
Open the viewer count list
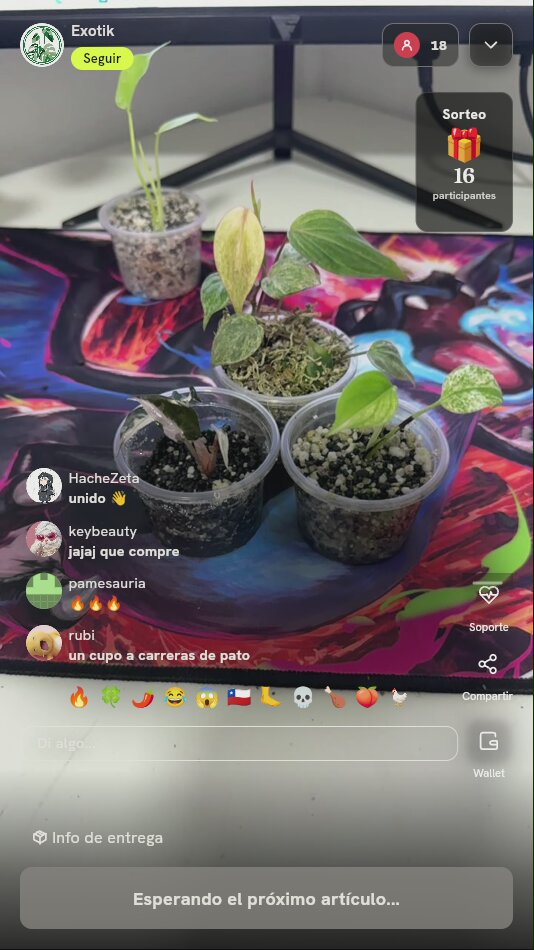click(420, 45)
